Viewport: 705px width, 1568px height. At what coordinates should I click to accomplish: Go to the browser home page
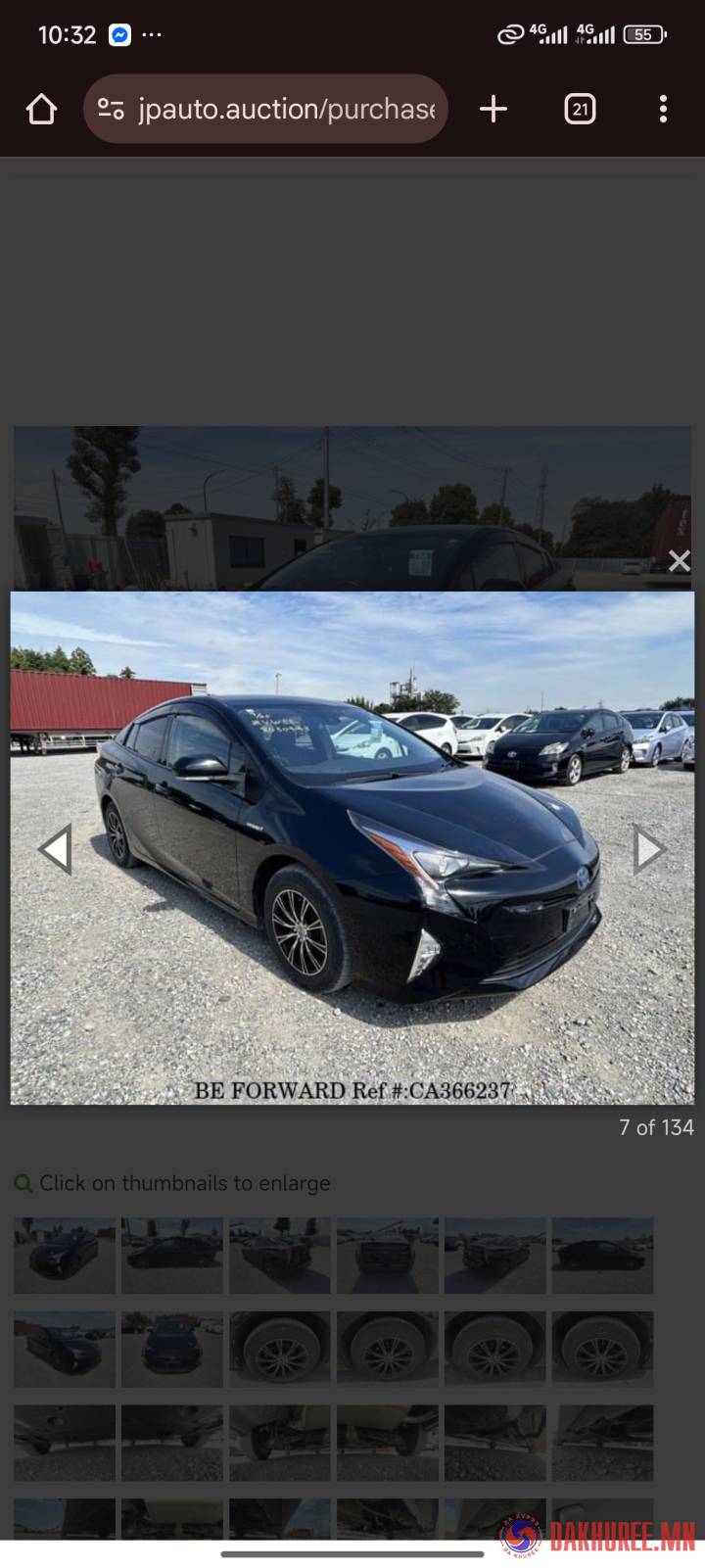(41, 109)
